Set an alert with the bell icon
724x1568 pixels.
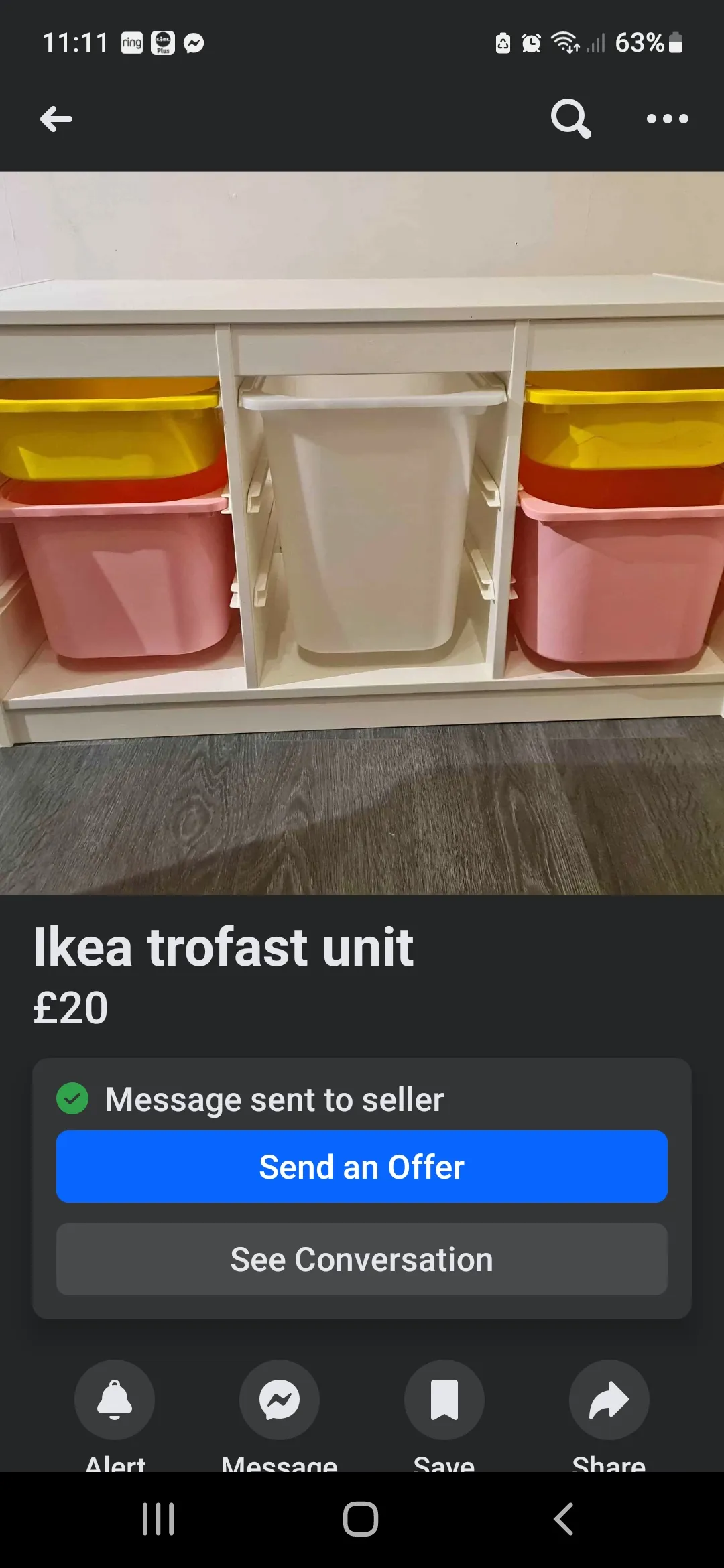pyautogui.click(x=115, y=1399)
